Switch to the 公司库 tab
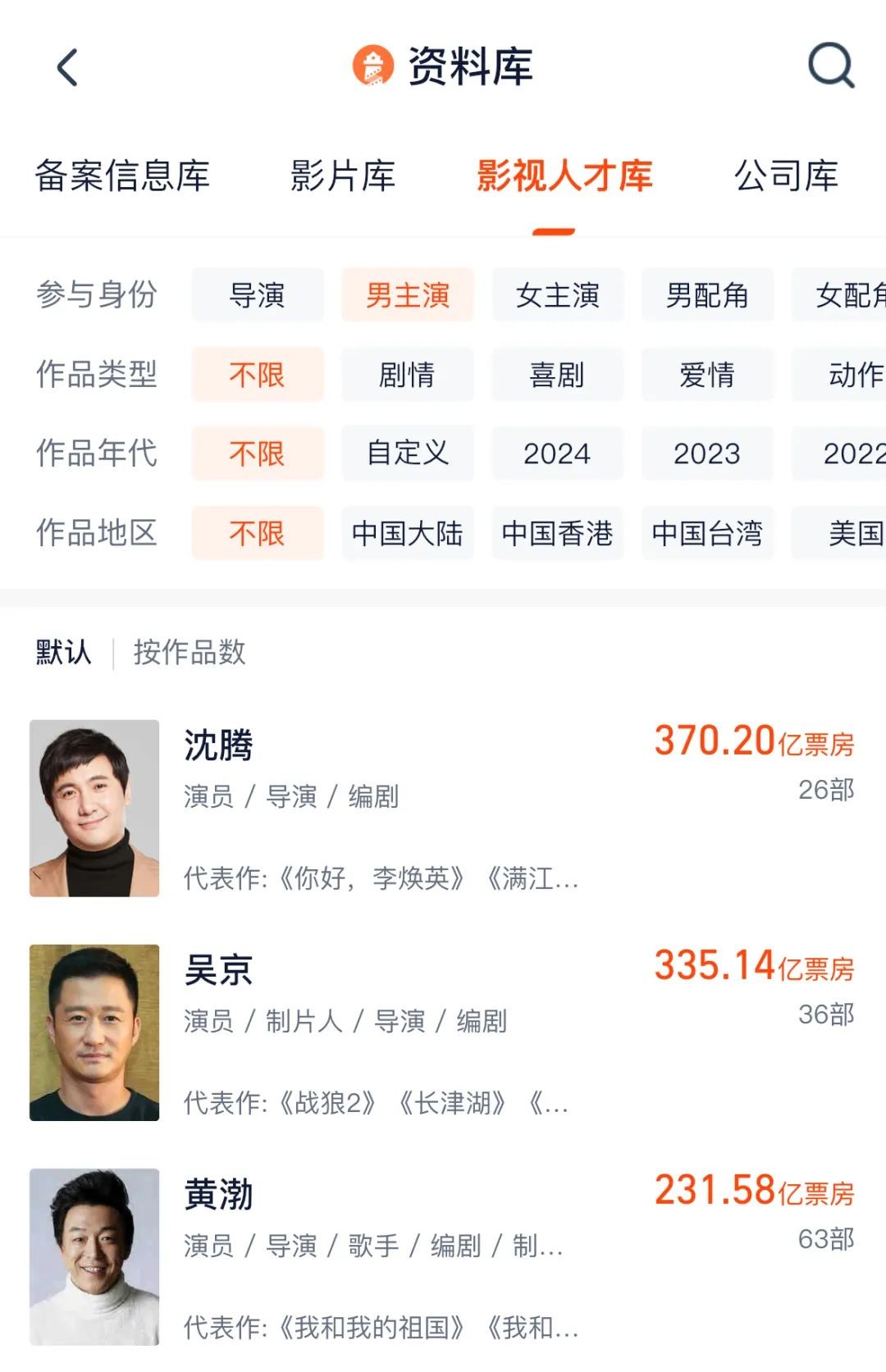886x1372 pixels. 785,175
